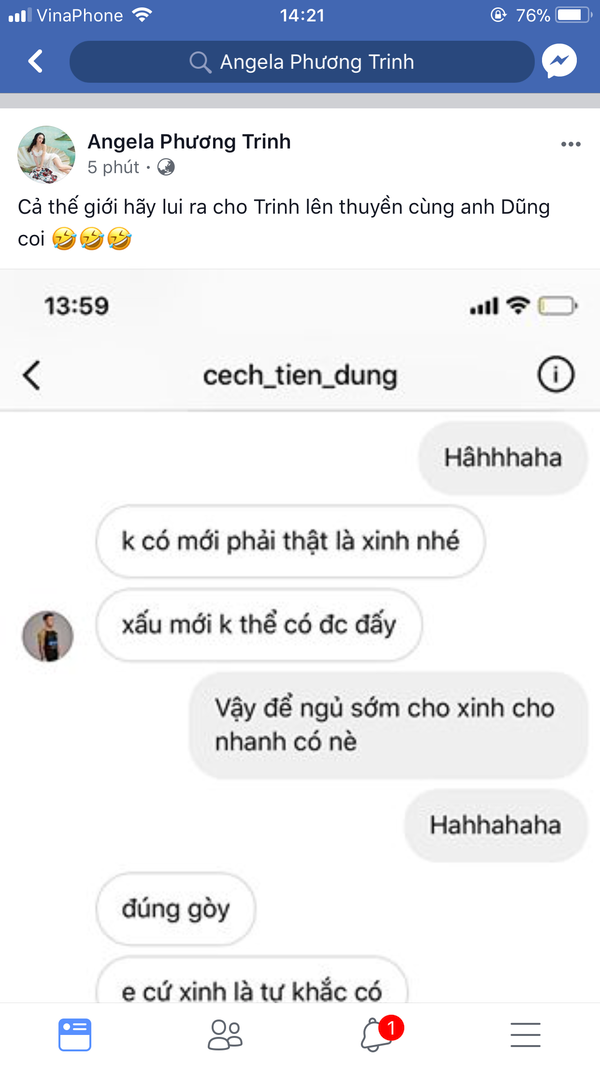Switch to the Friends tab
The image size is (600, 1067).
[x=225, y=1034]
